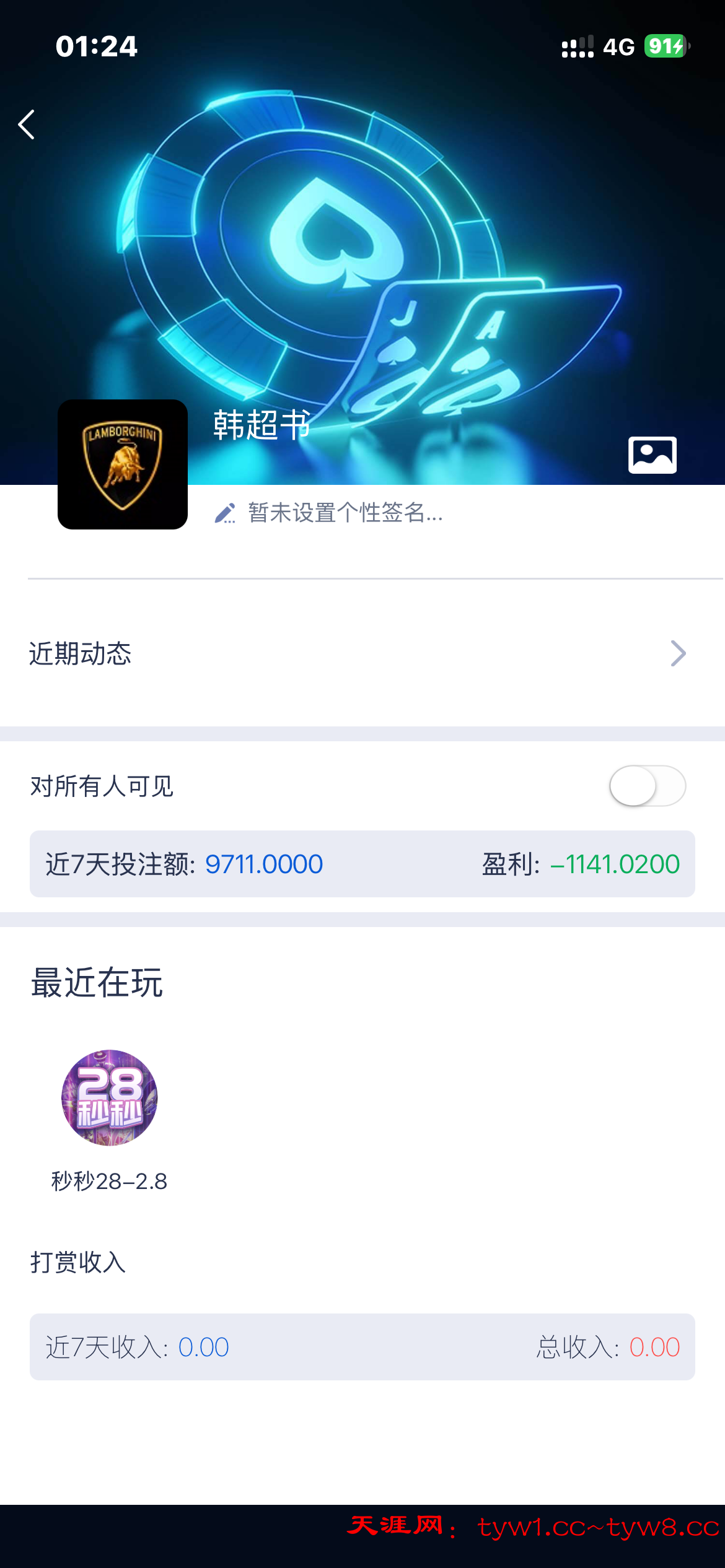Go back using the top-left arrow

point(27,125)
